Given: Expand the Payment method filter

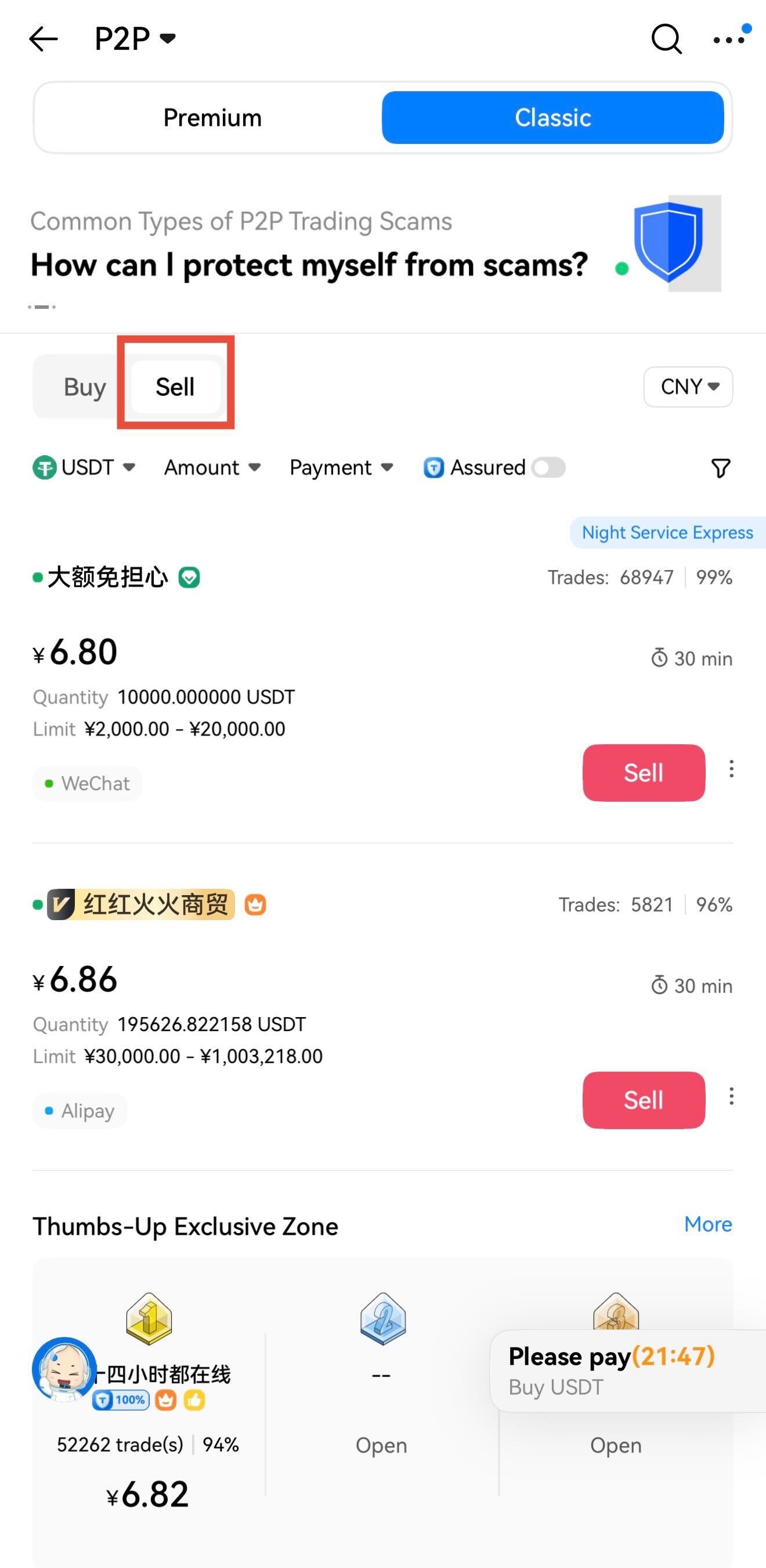Looking at the screenshot, I should tap(341, 467).
